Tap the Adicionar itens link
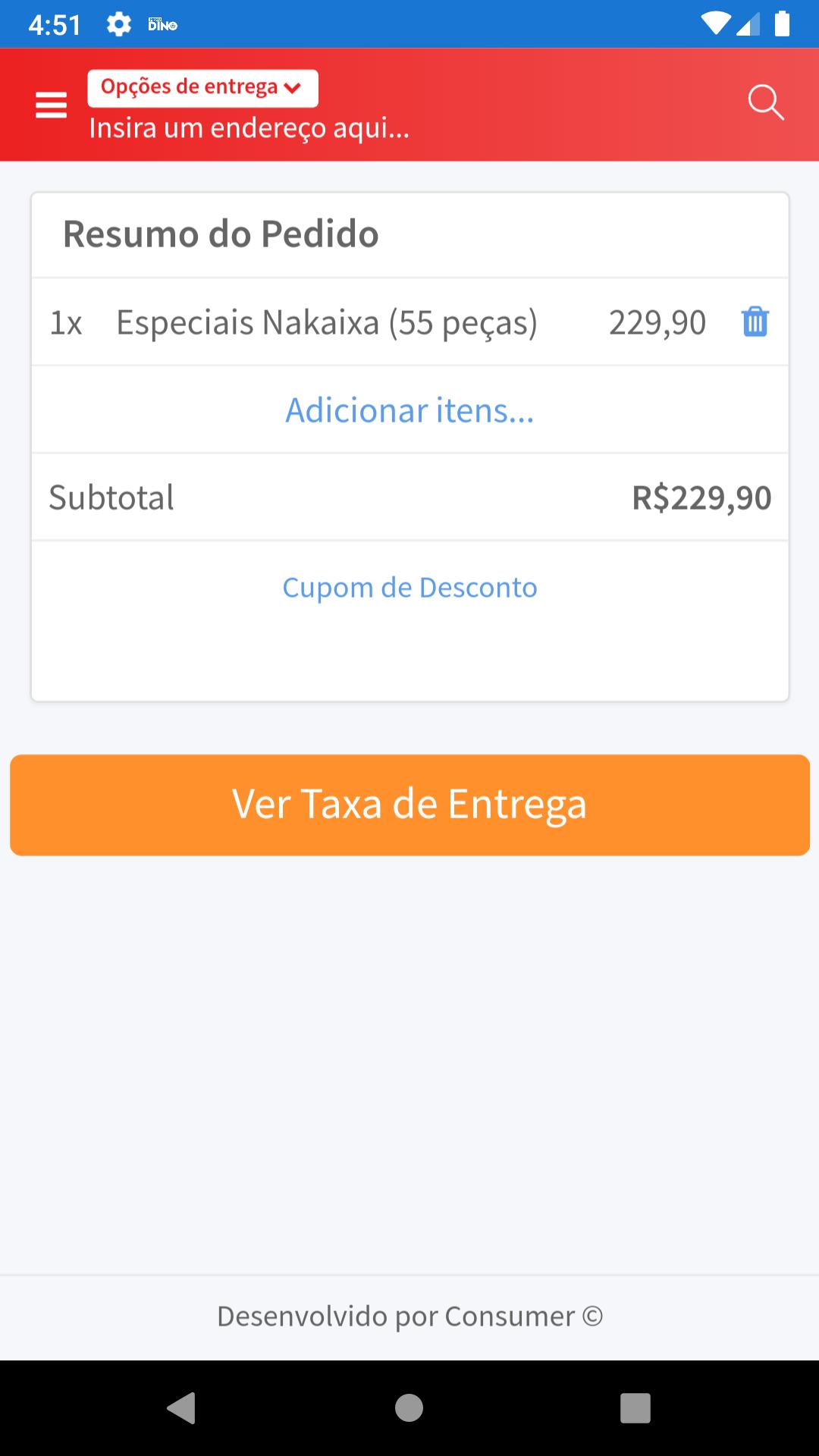This screenshot has width=819, height=1456. pos(409,410)
